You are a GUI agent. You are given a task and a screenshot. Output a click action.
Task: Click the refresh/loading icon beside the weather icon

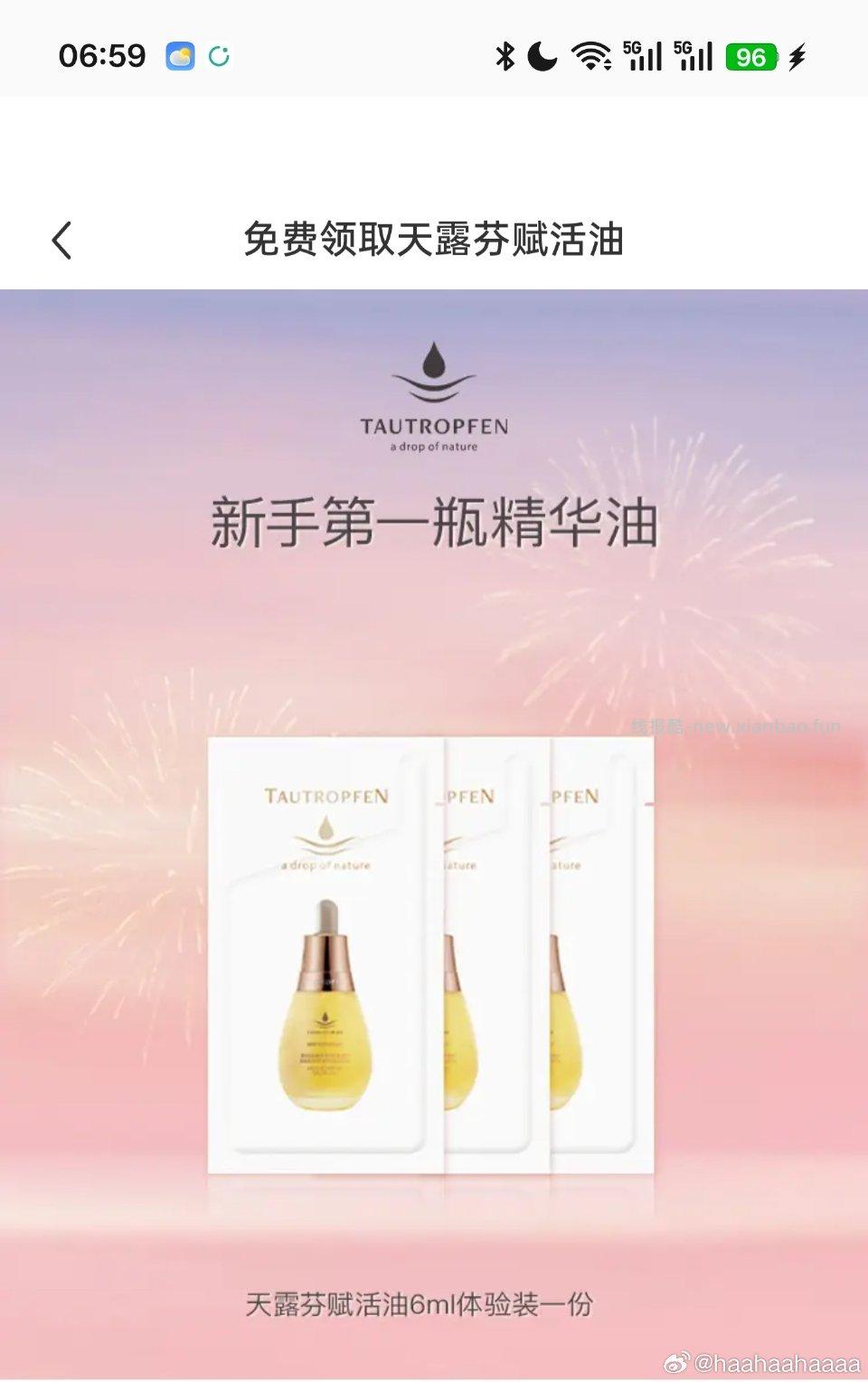(220, 56)
